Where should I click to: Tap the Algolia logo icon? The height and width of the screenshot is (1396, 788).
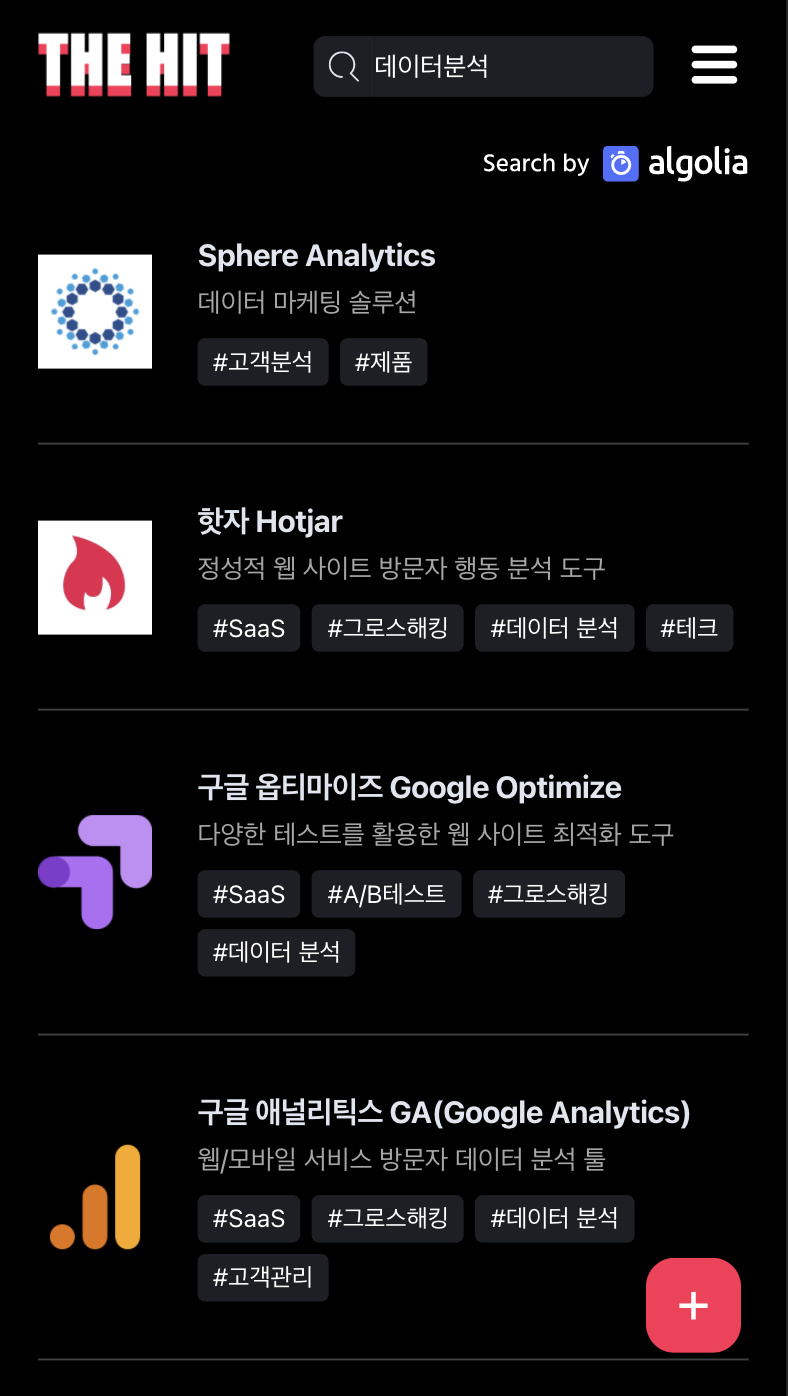[x=620, y=163]
